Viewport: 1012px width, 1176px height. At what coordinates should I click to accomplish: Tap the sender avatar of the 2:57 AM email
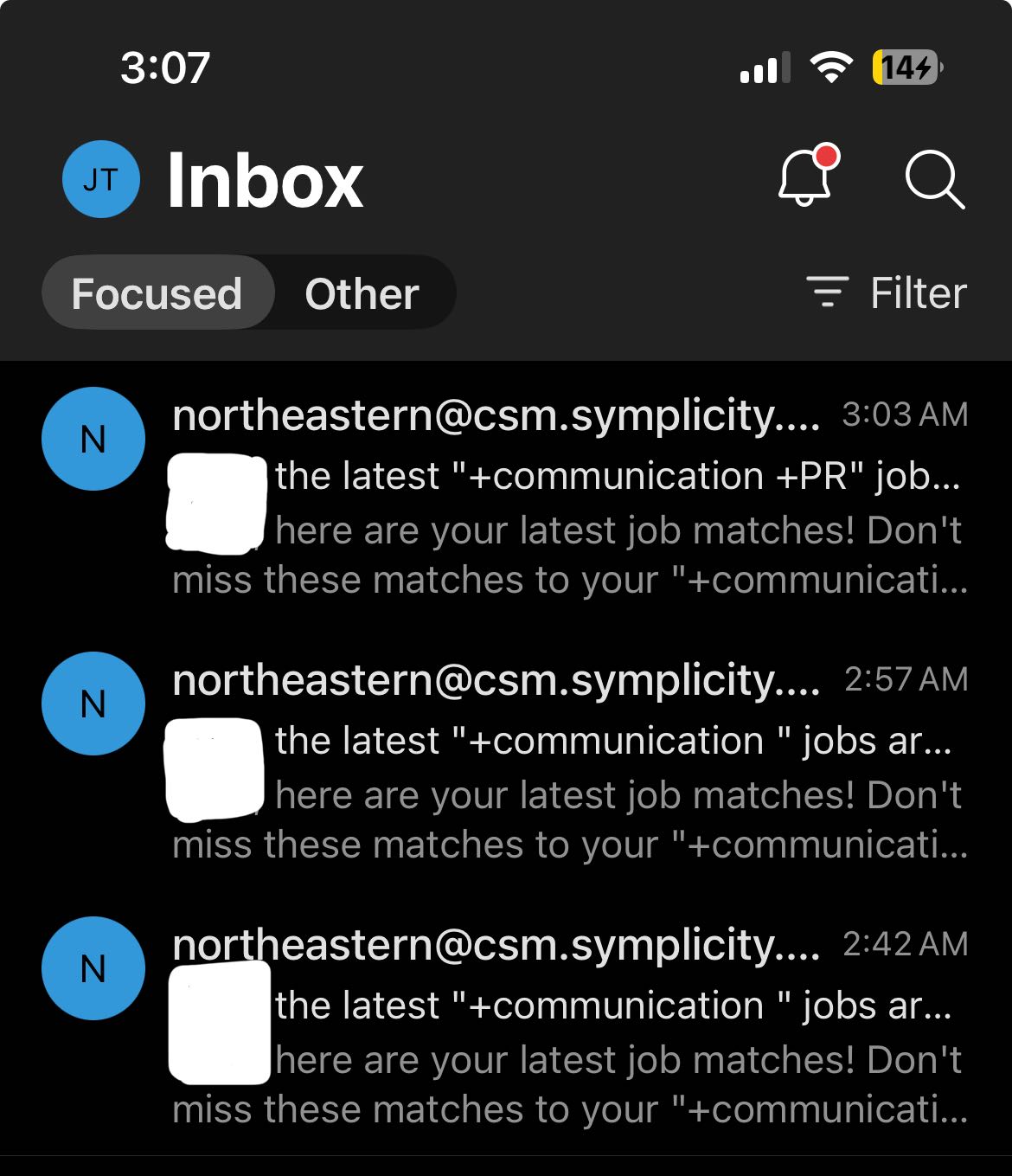[93, 704]
